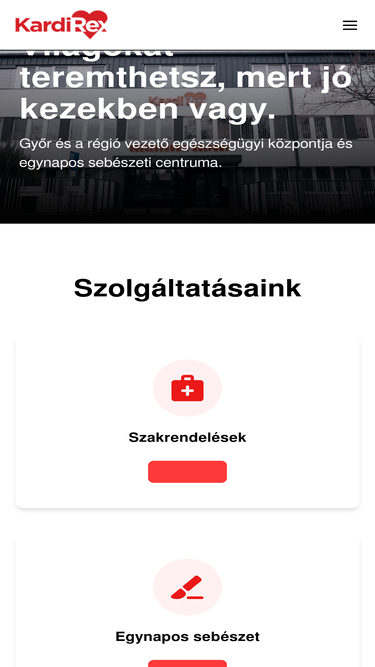Open the Szakrendelések service card
375x667 pixels.
click(188, 423)
